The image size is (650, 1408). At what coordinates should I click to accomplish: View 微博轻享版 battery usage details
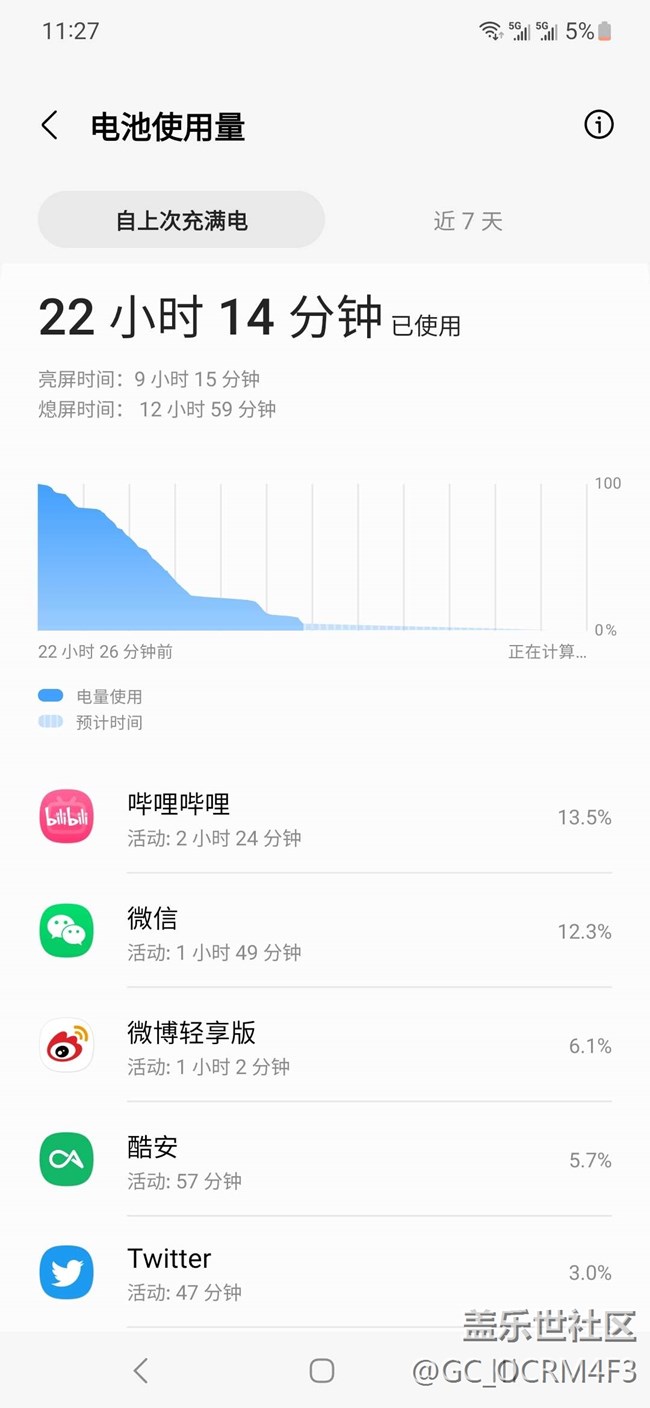[325, 1045]
